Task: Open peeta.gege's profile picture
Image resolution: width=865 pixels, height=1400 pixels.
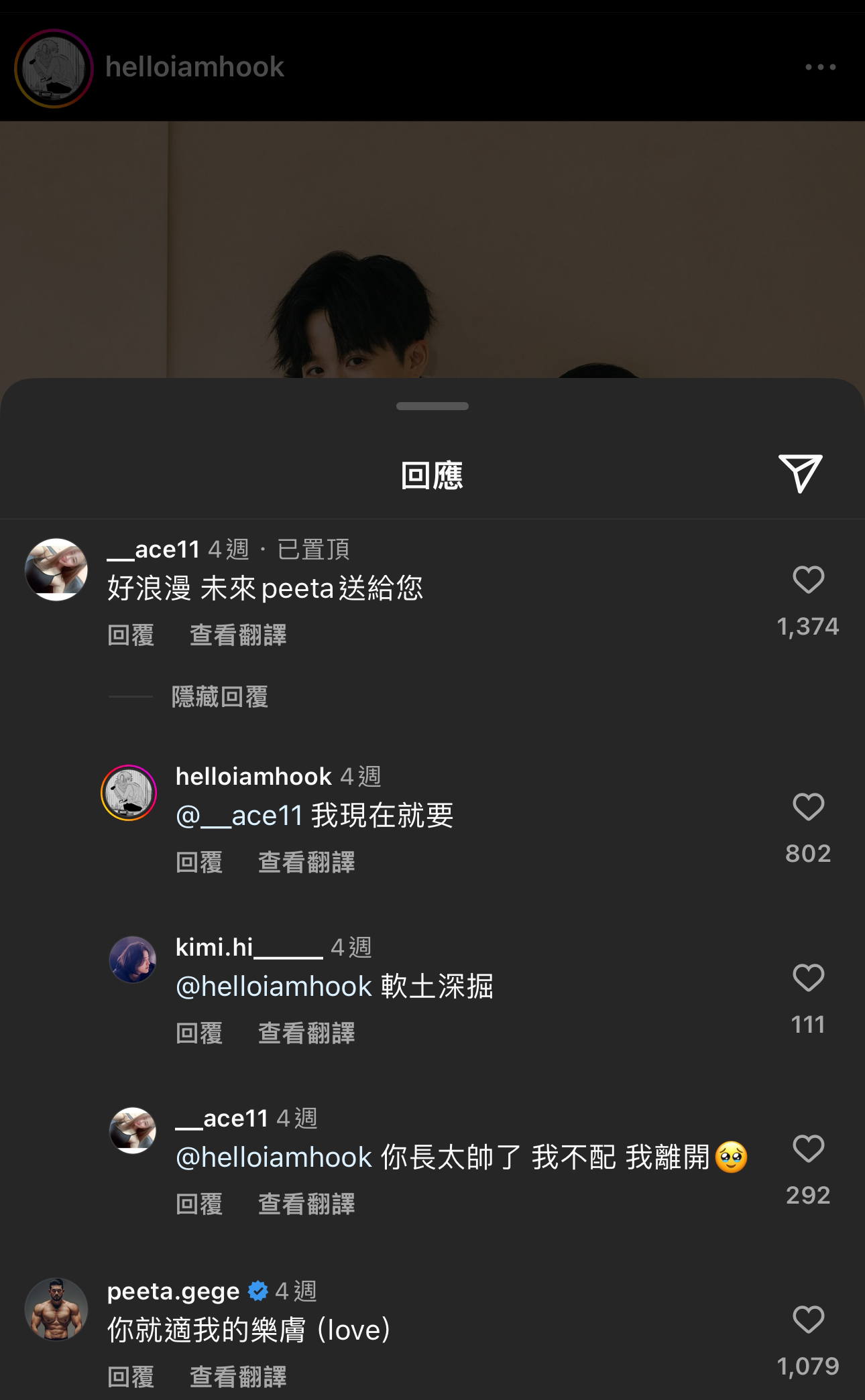Action: click(x=56, y=1309)
